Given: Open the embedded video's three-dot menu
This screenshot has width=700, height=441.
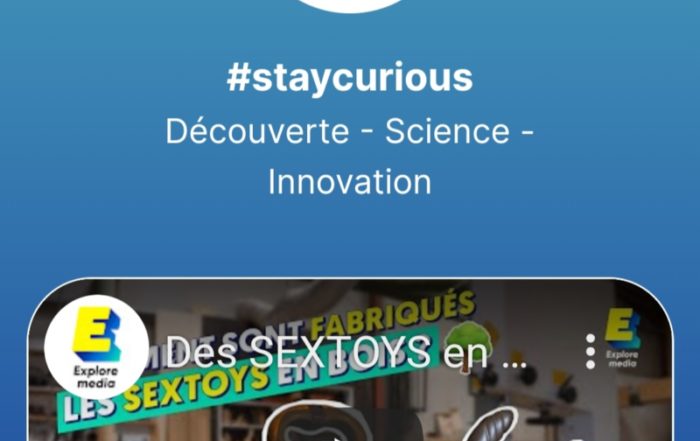Looking at the screenshot, I should click(590, 351).
